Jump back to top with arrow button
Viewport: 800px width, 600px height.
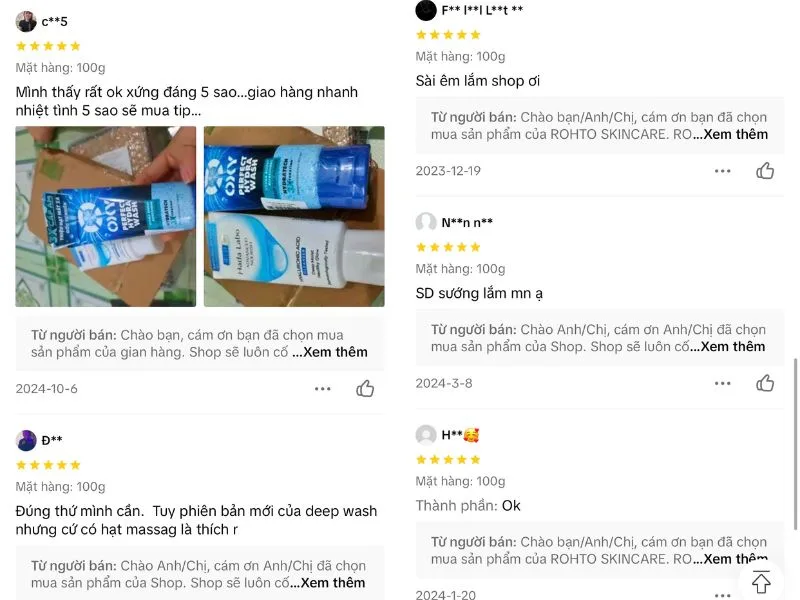(762, 582)
